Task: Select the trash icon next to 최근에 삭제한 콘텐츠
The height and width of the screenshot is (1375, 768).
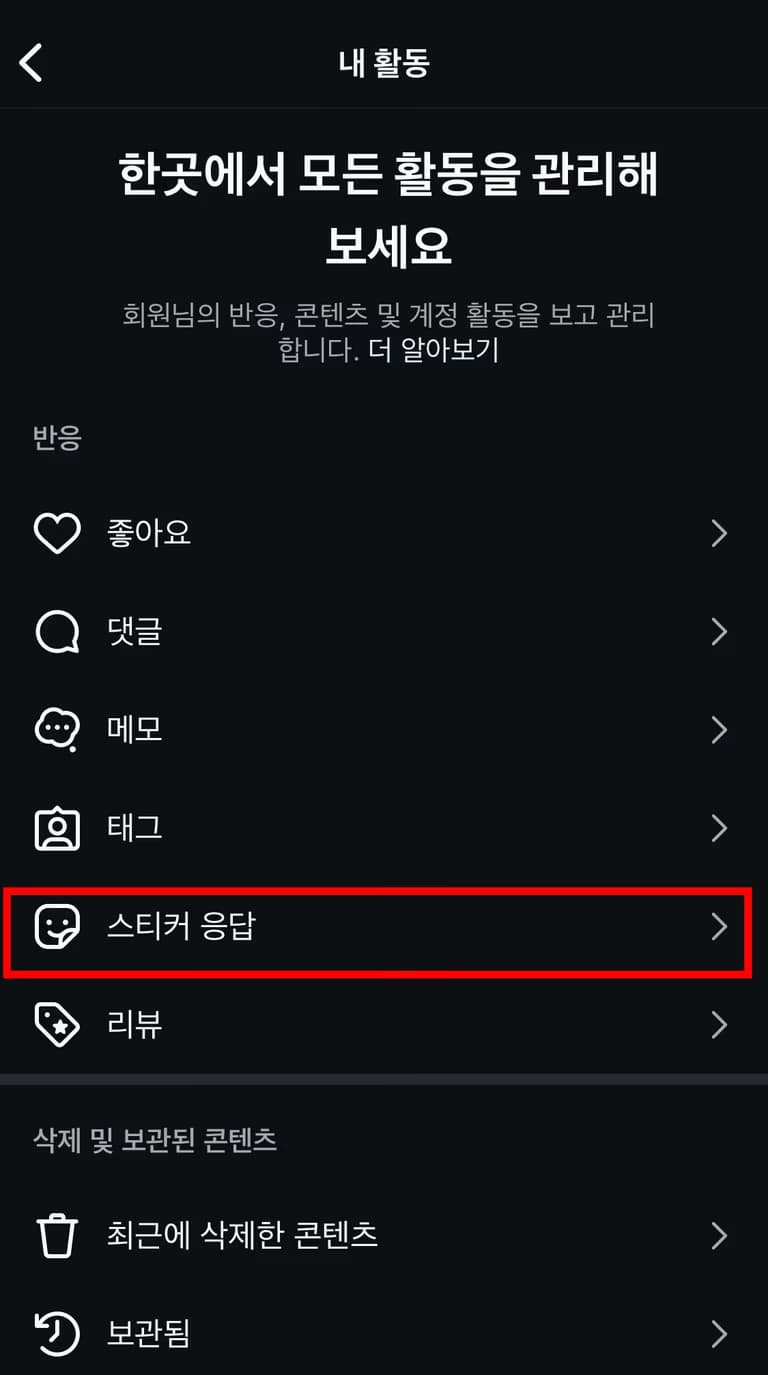Action: tap(57, 1236)
